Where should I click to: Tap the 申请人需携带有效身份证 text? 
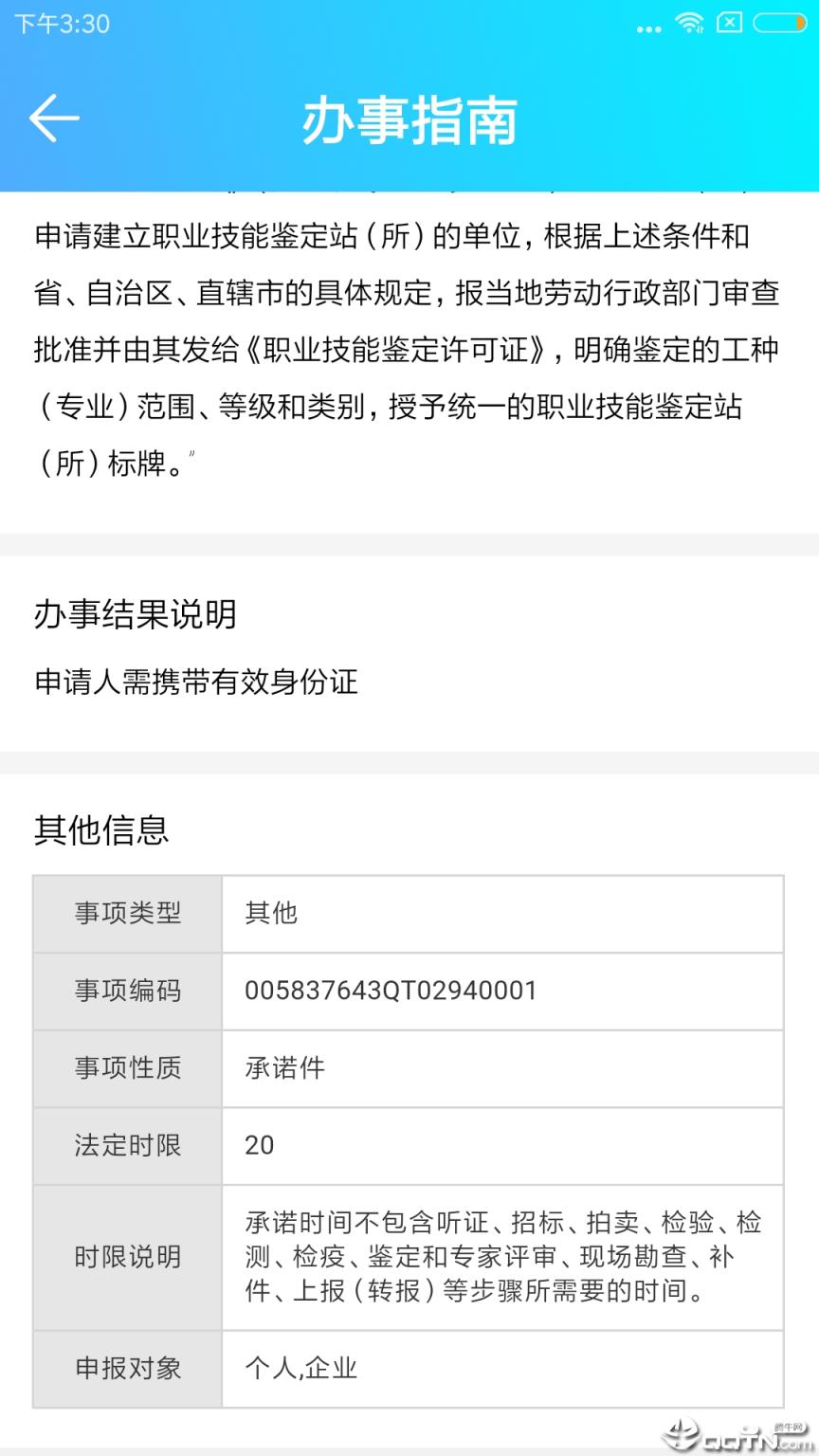coord(196,682)
